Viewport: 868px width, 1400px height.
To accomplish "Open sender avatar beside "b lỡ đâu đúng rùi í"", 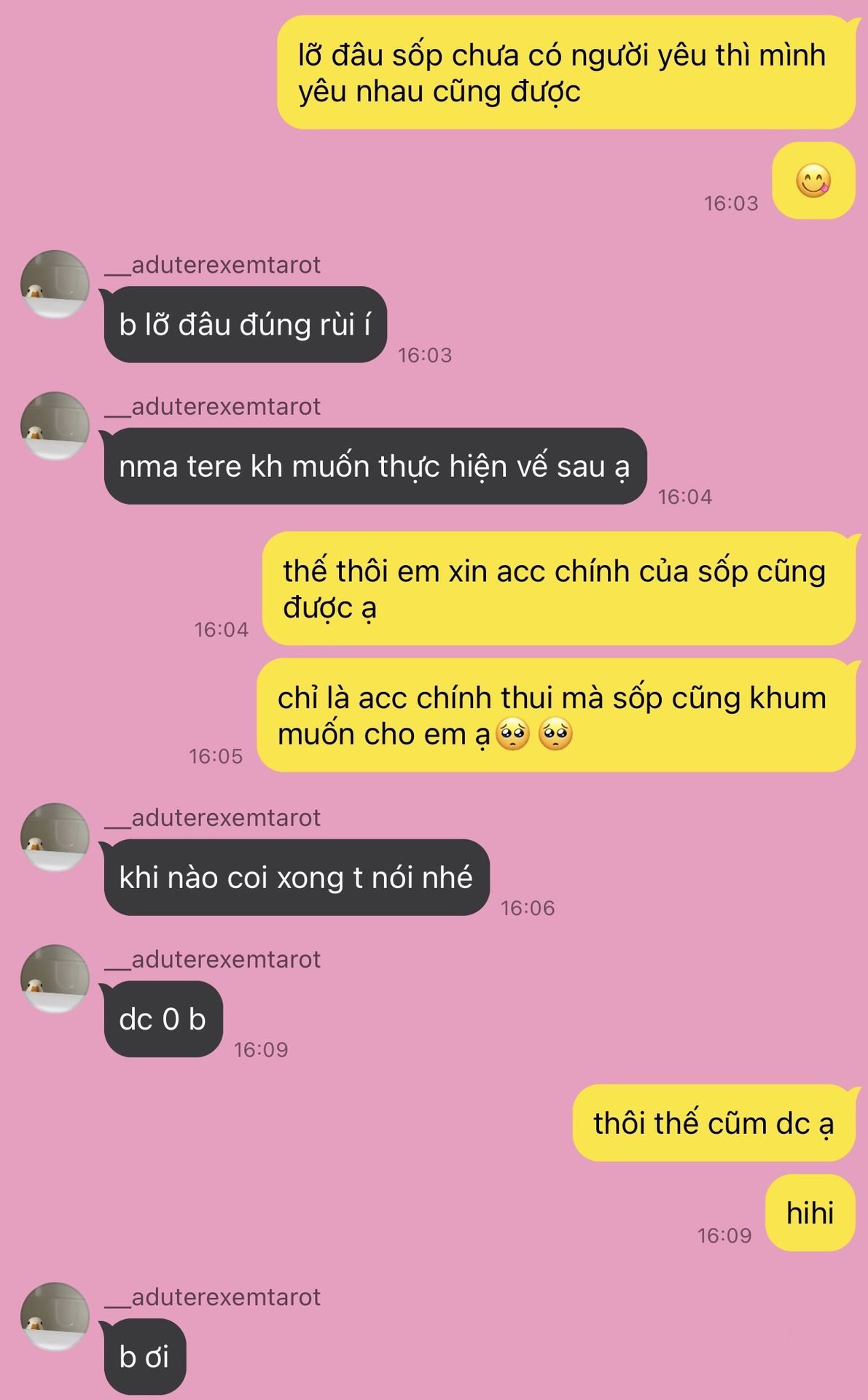I will click(x=55, y=284).
